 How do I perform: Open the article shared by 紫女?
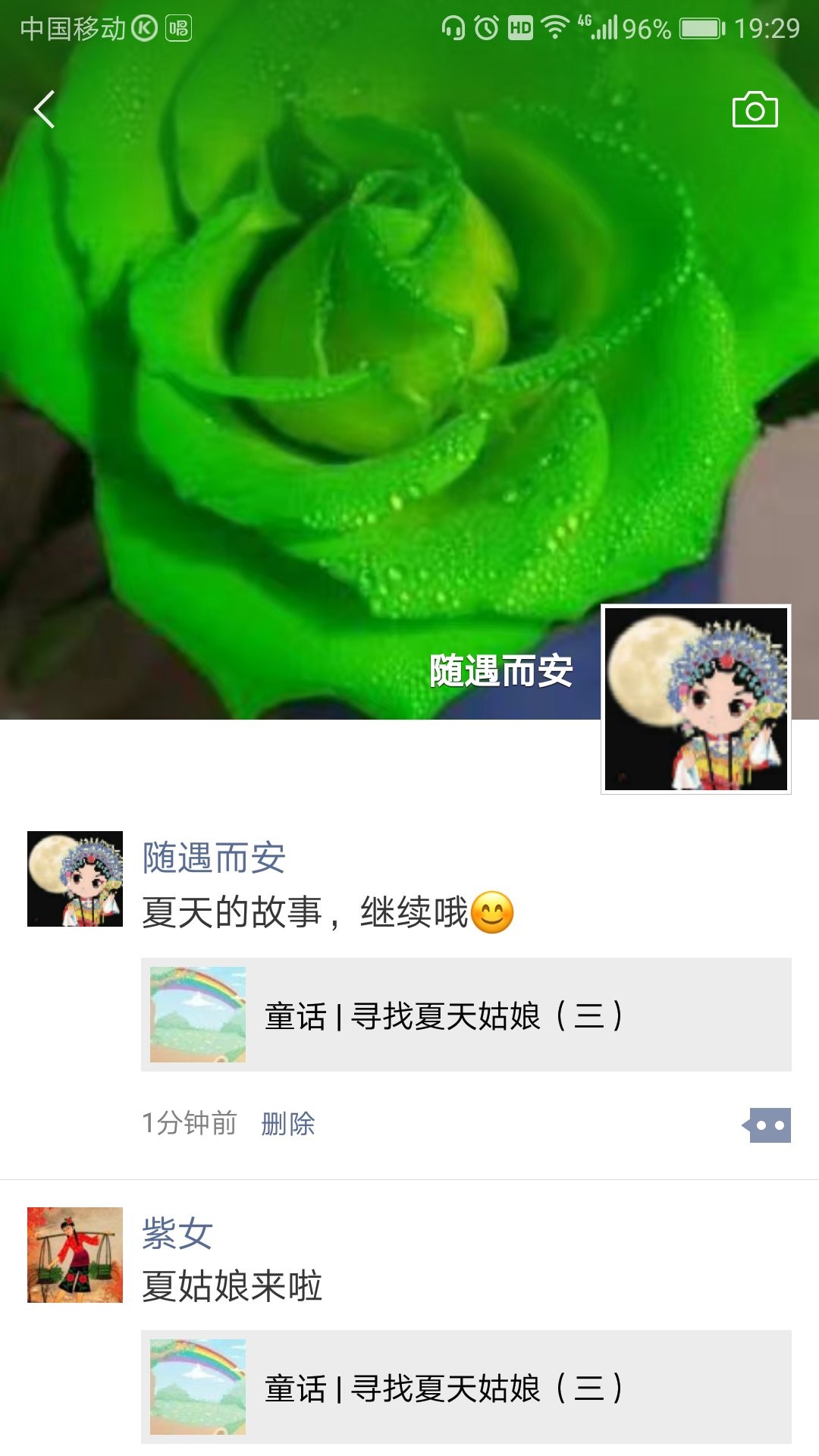point(466,1387)
